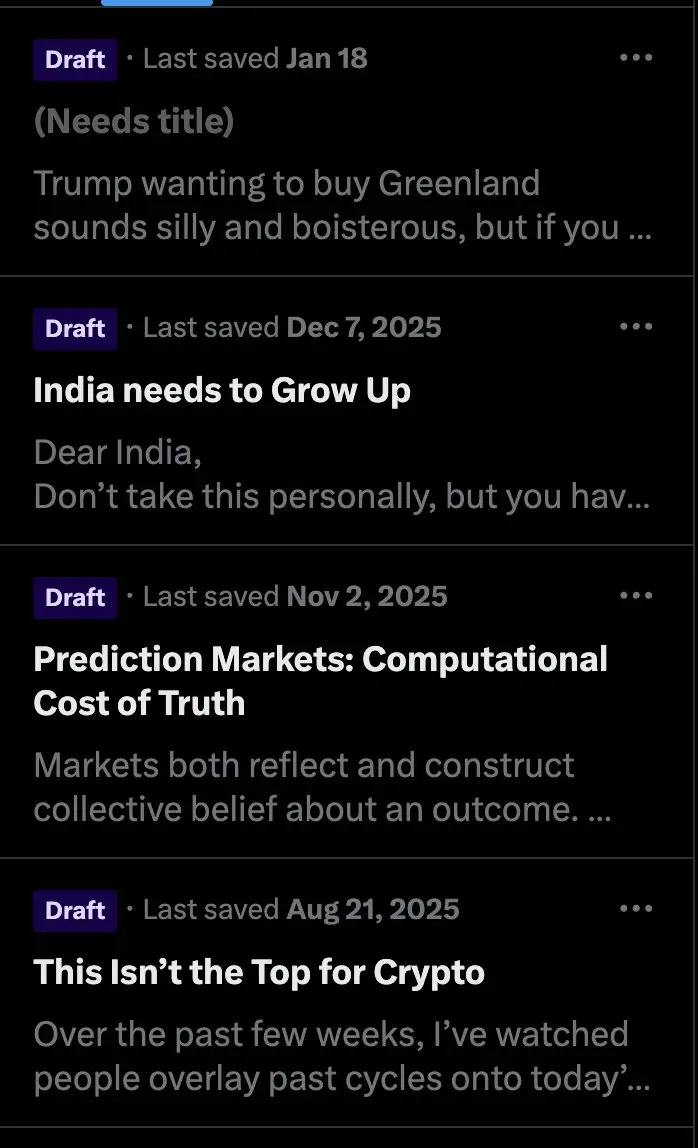Open more options for the Greenland draft
Image resolution: width=698 pixels, height=1148 pixels.
coord(636,58)
